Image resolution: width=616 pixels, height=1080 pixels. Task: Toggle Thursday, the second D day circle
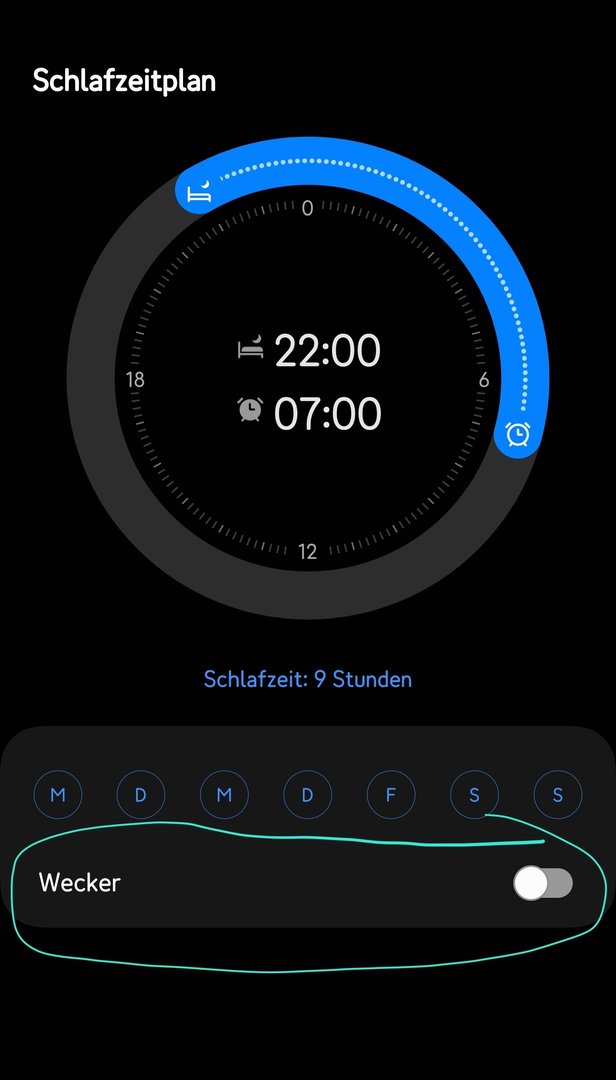tap(308, 795)
